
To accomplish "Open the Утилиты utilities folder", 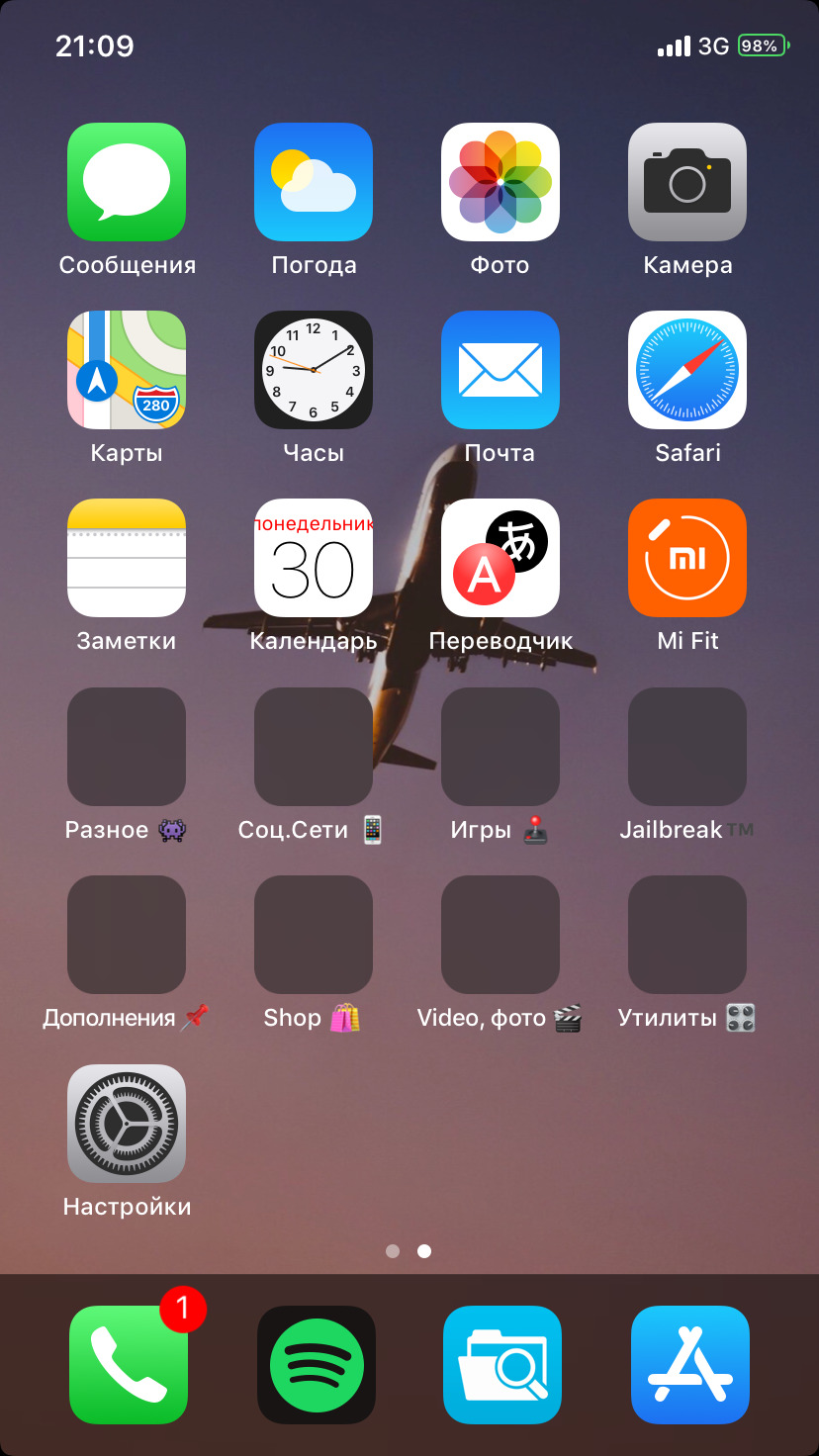I will [x=687, y=935].
